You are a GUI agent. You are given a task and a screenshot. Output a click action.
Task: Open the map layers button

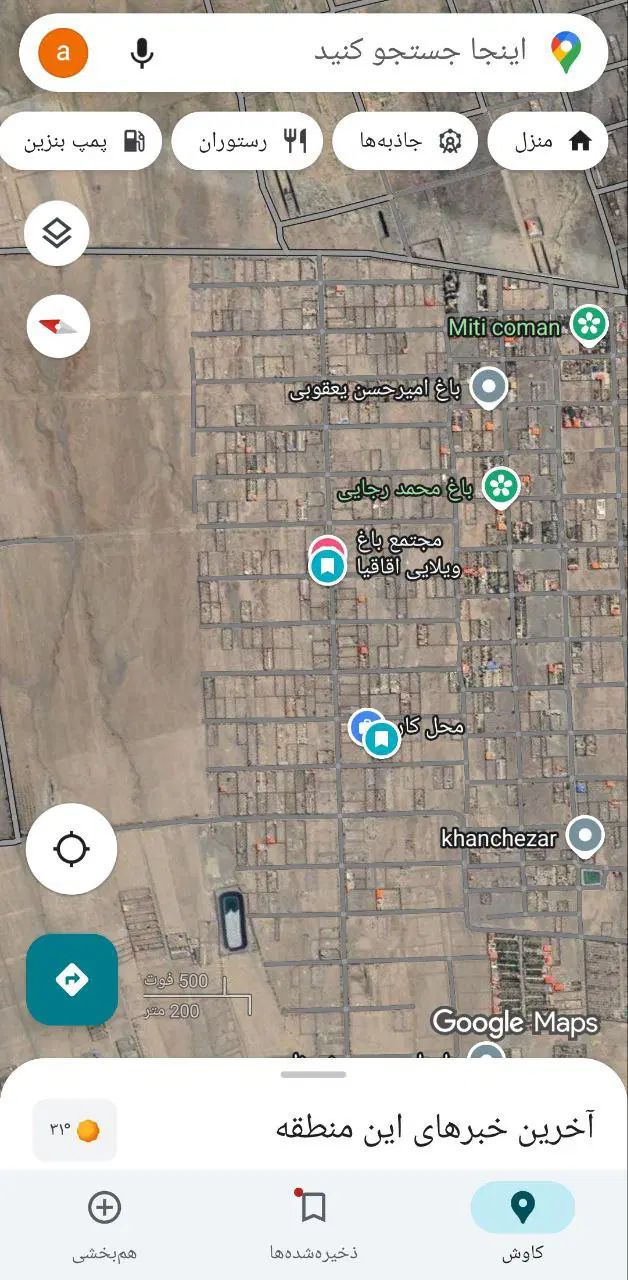pos(57,233)
